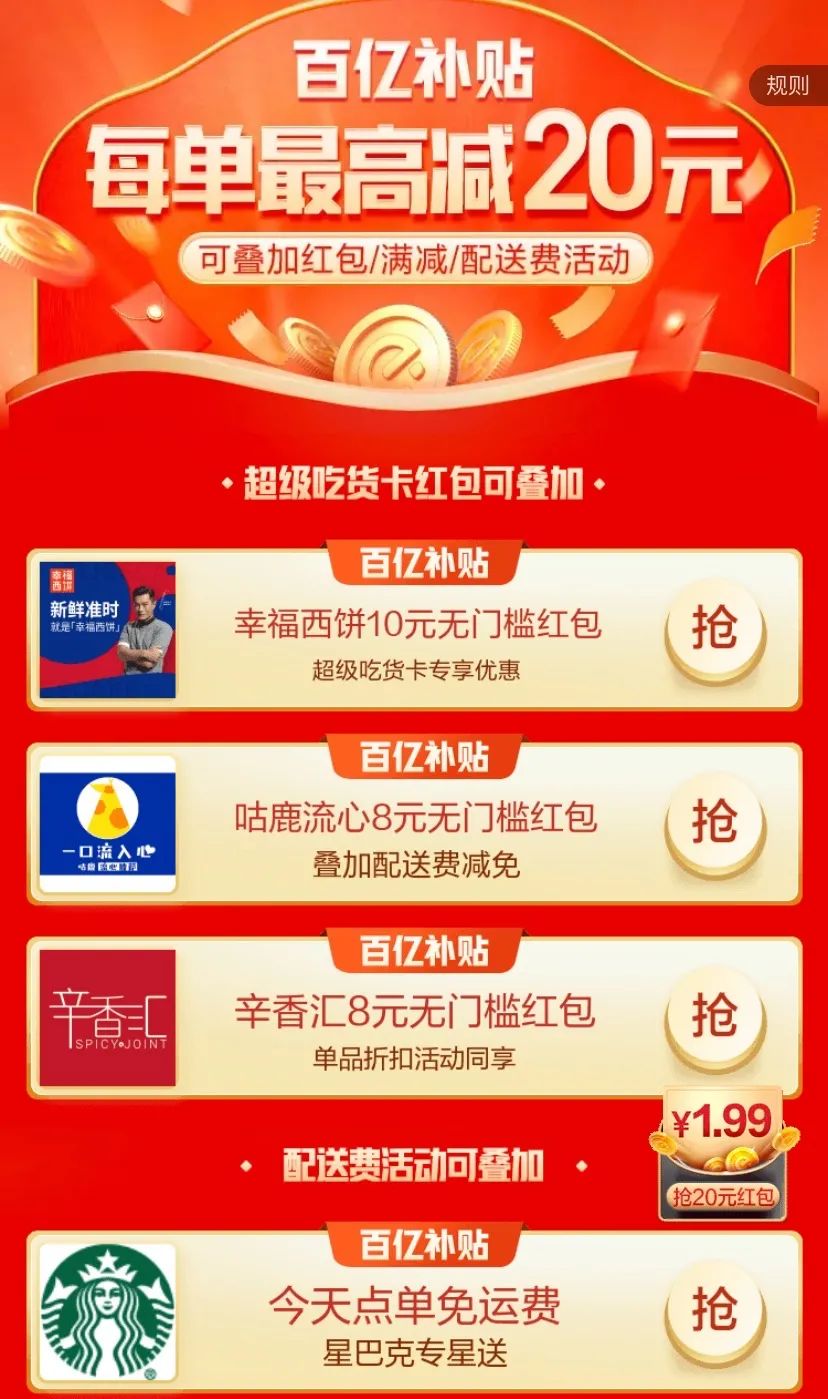The width and height of the screenshot is (828, 1399).
Task: Grab the 幸福西饼 10元 red packet
Action: pyautogui.click(x=714, y=630)
